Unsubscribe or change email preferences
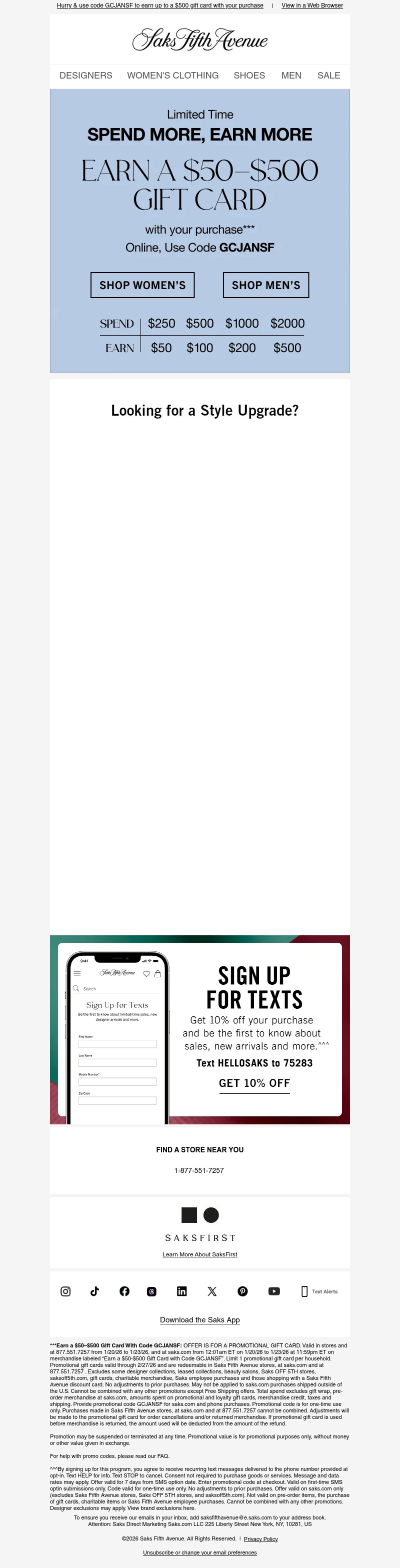Image resolution: width=400 pixels, height=1568 pixels. point(199,1552)
